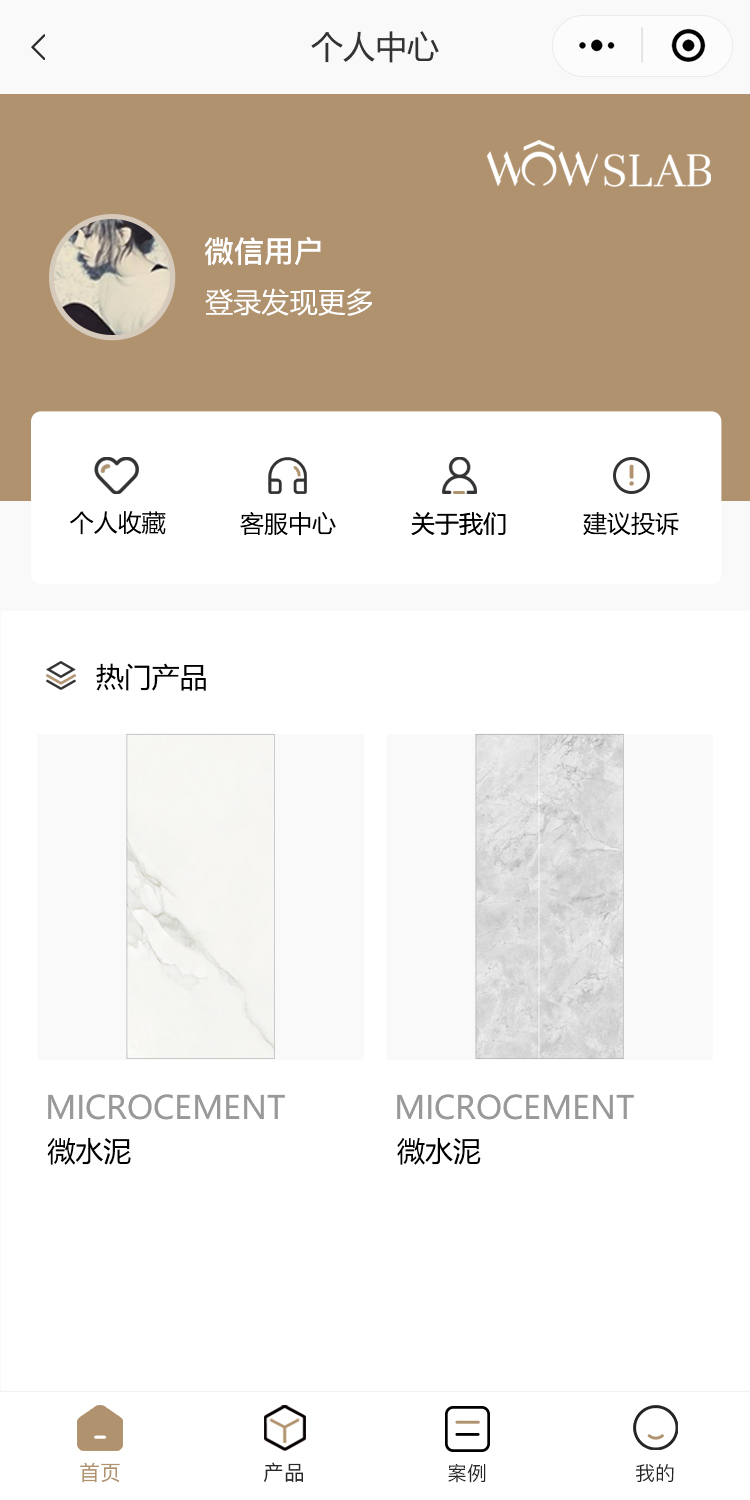The width and height of the screenshot is (750, 1500).
Task: Close the mini program with the circle button
Action: tap(688, 46)
